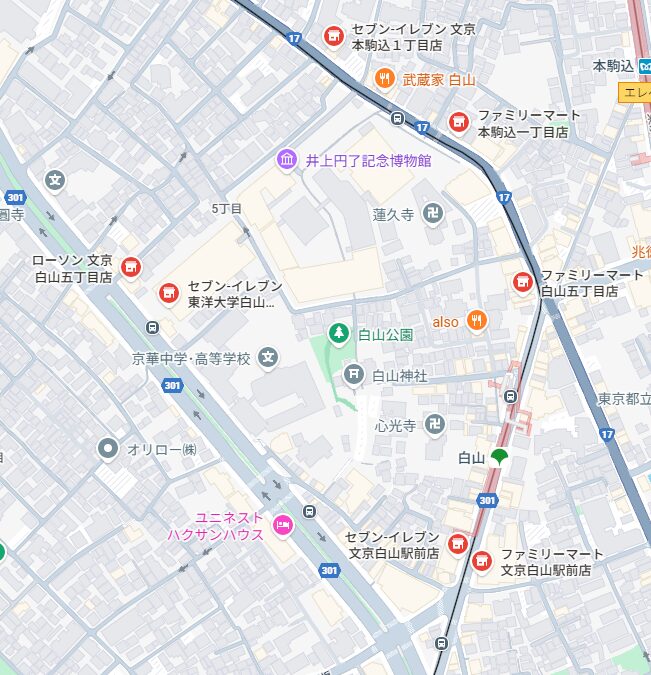Tap the セブン-イレブン 文京白山駅前店 pin
The image size is (651, 675).
[457, 543]
